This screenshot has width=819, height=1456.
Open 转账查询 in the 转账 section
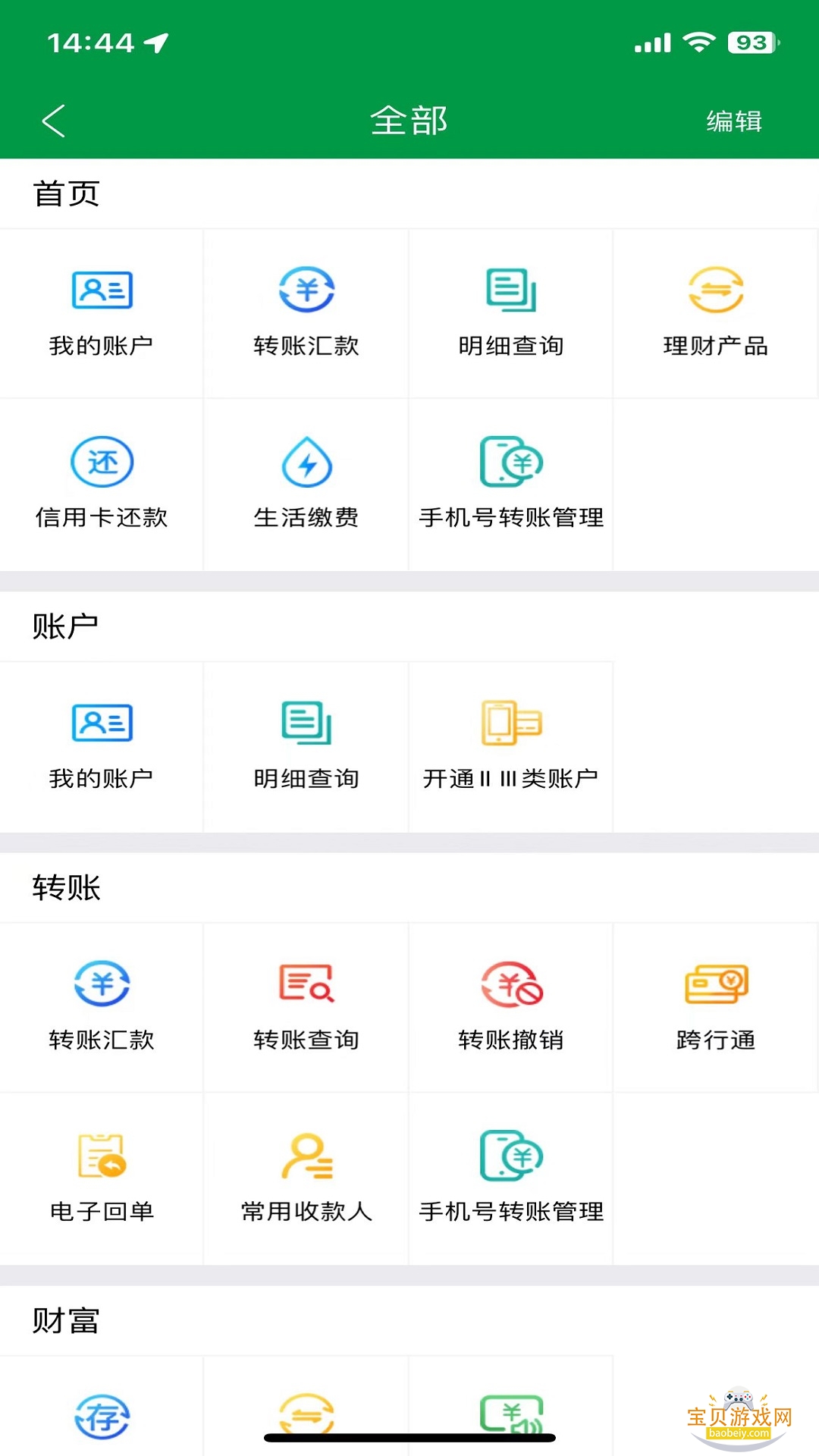point(306,1009)
